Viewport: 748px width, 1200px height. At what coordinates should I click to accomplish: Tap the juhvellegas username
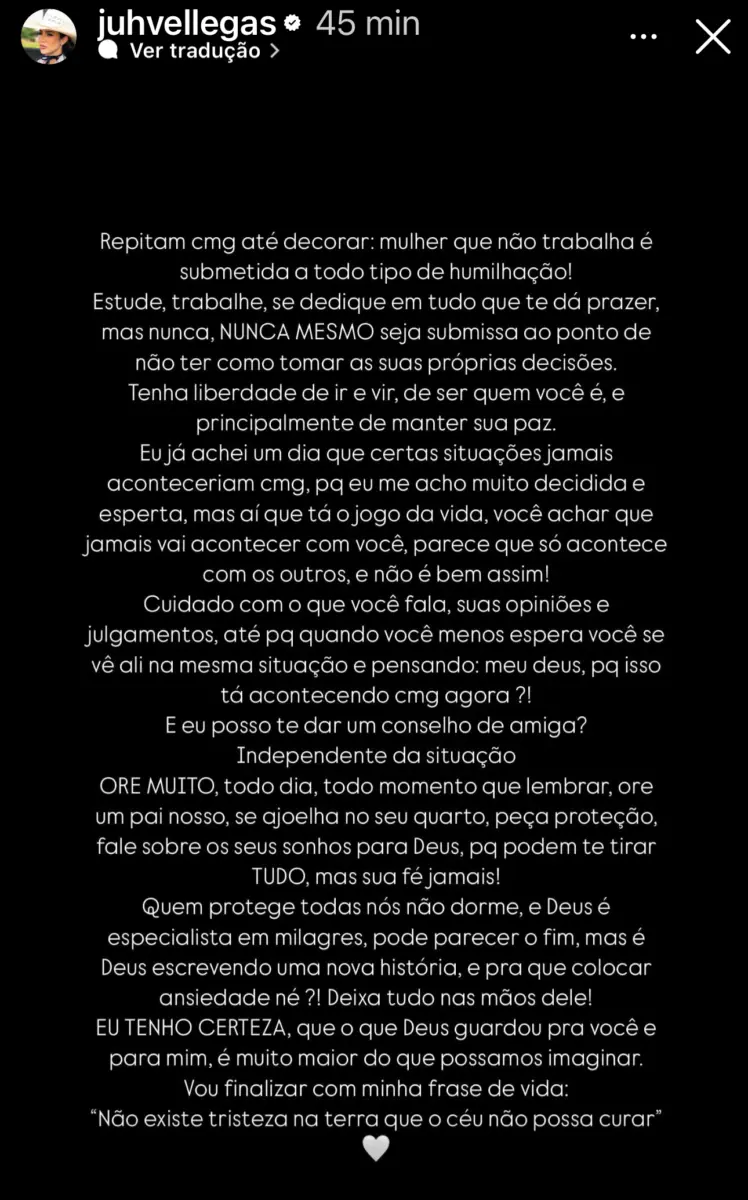pyautogui.click(x=190, y=21)
